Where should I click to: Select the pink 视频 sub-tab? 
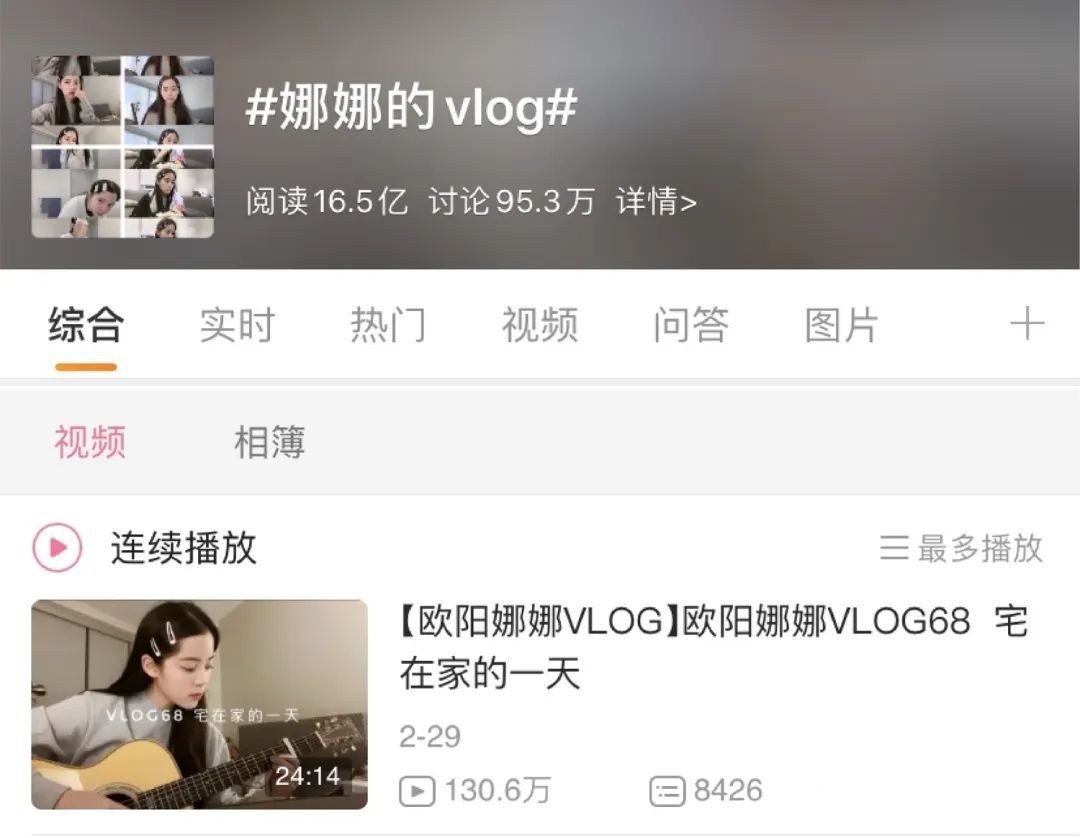click(90, 442)
